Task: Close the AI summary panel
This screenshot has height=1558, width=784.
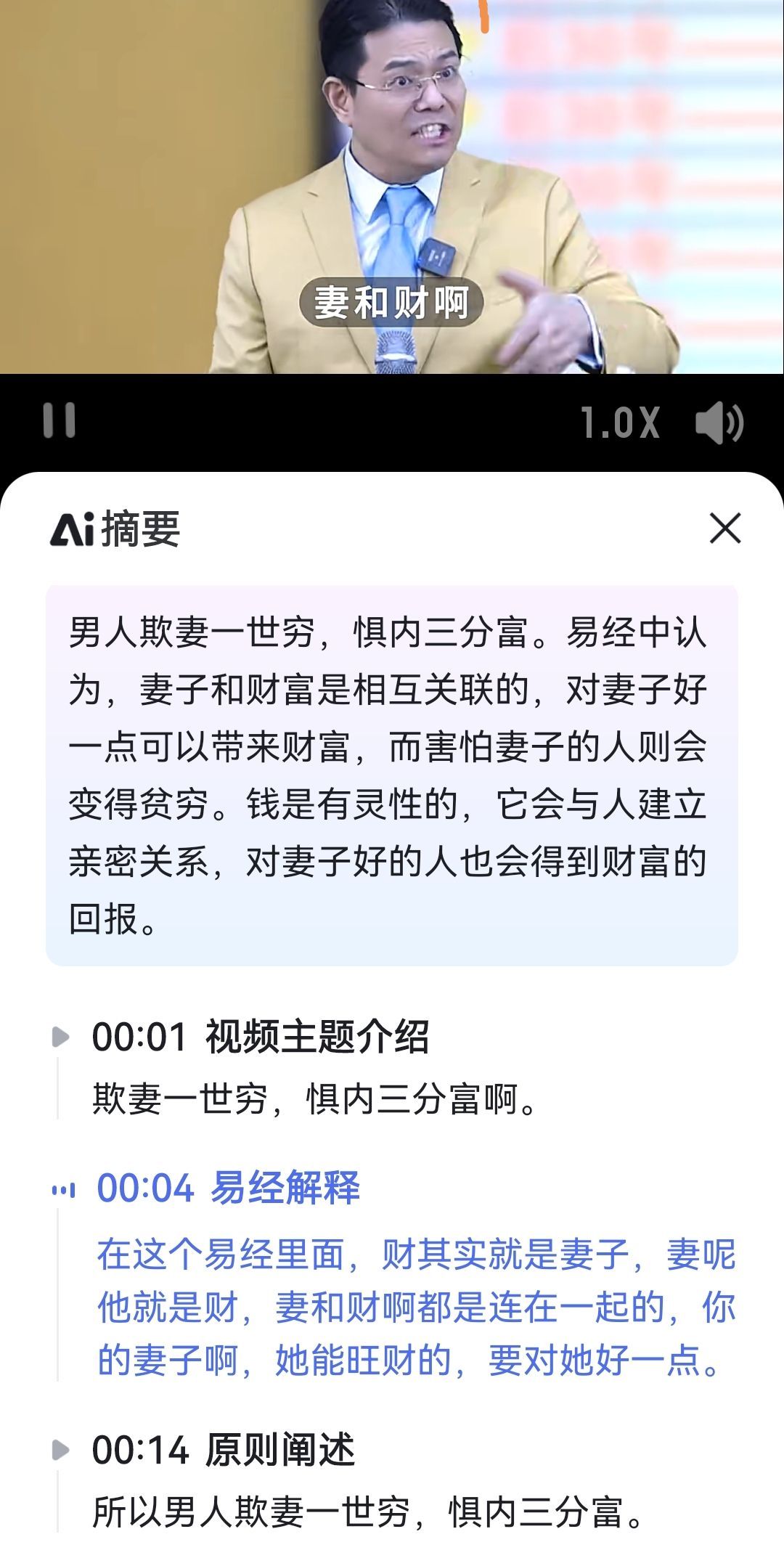Action: pos(725,528)
